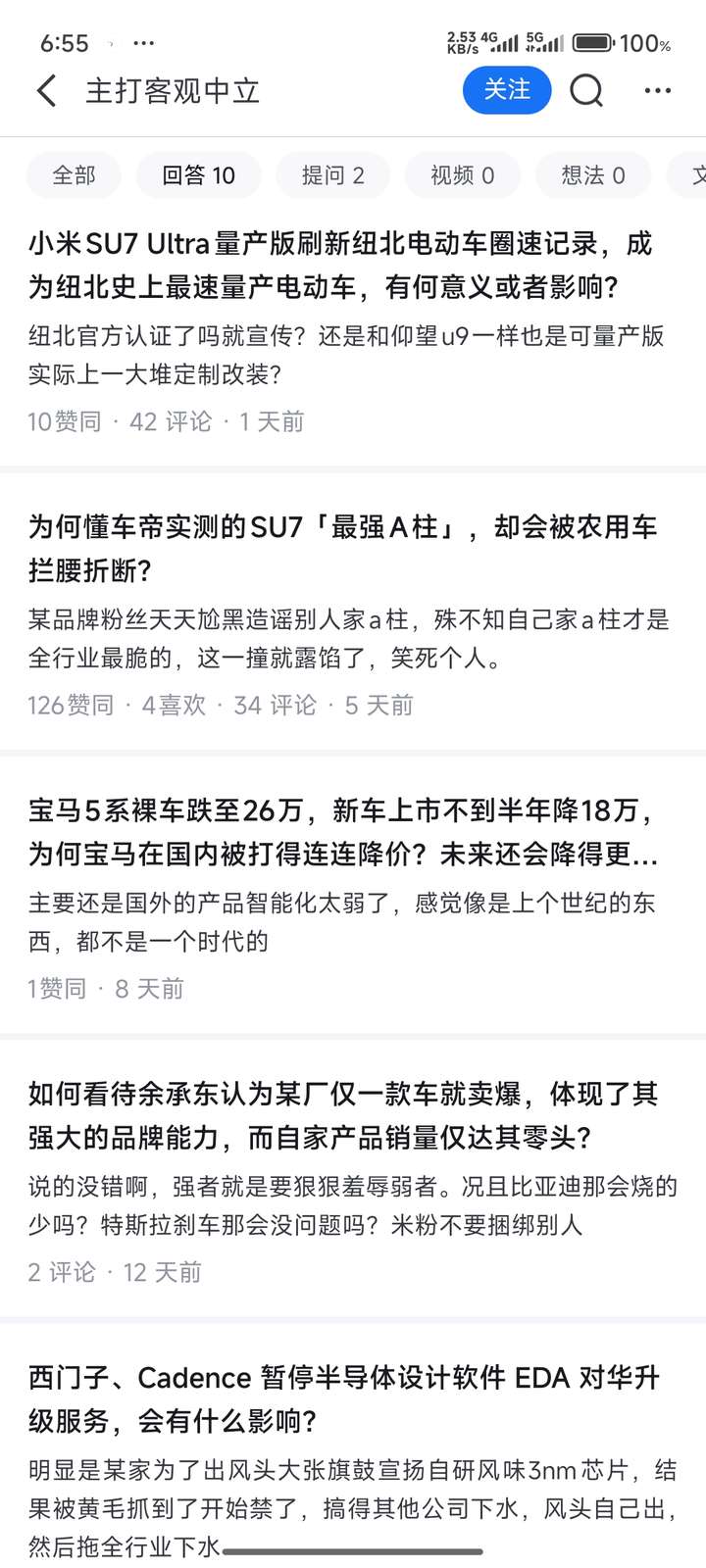Follow this user with the 关注 button
The height and width of the screenshot is (1568, 706).
point(507,90)
